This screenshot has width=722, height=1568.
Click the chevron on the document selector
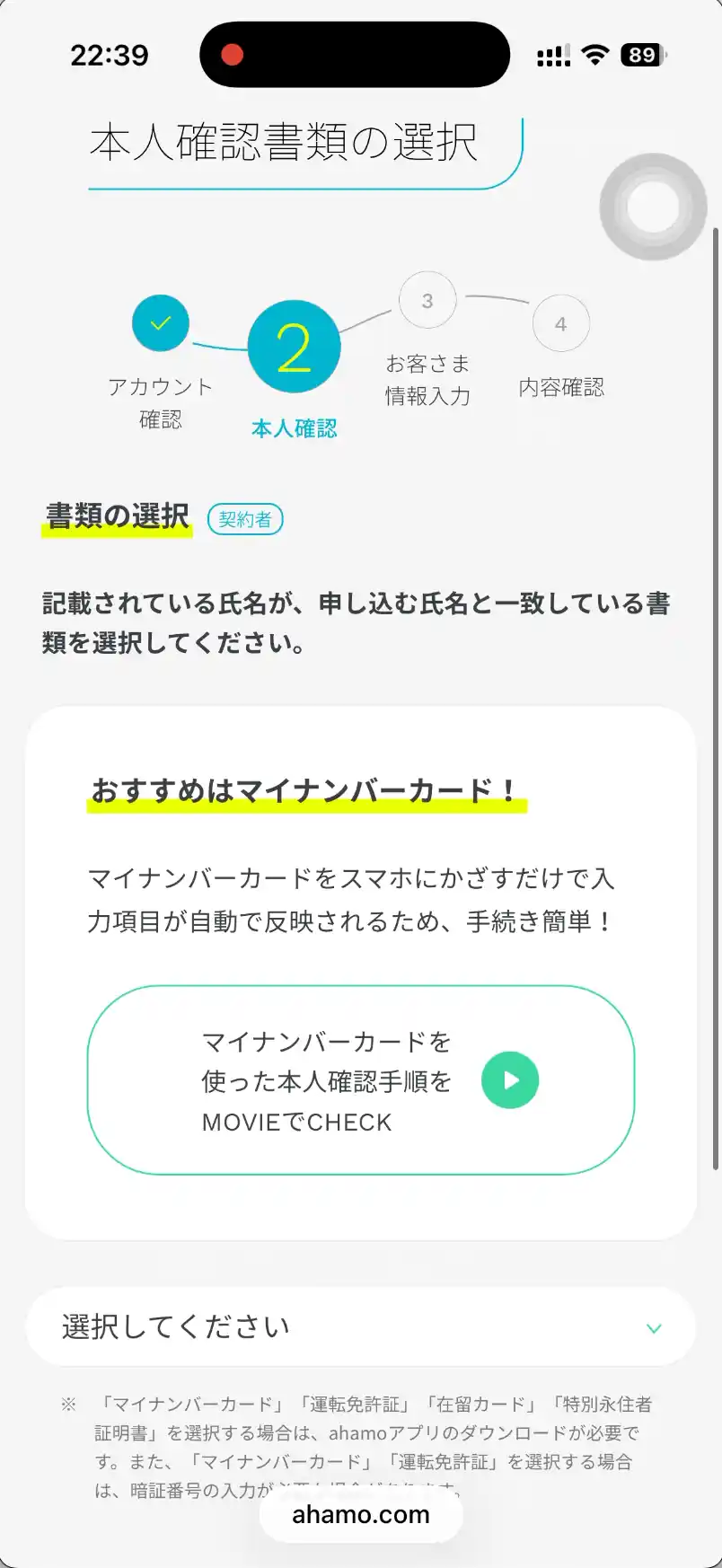(654, 1326)
